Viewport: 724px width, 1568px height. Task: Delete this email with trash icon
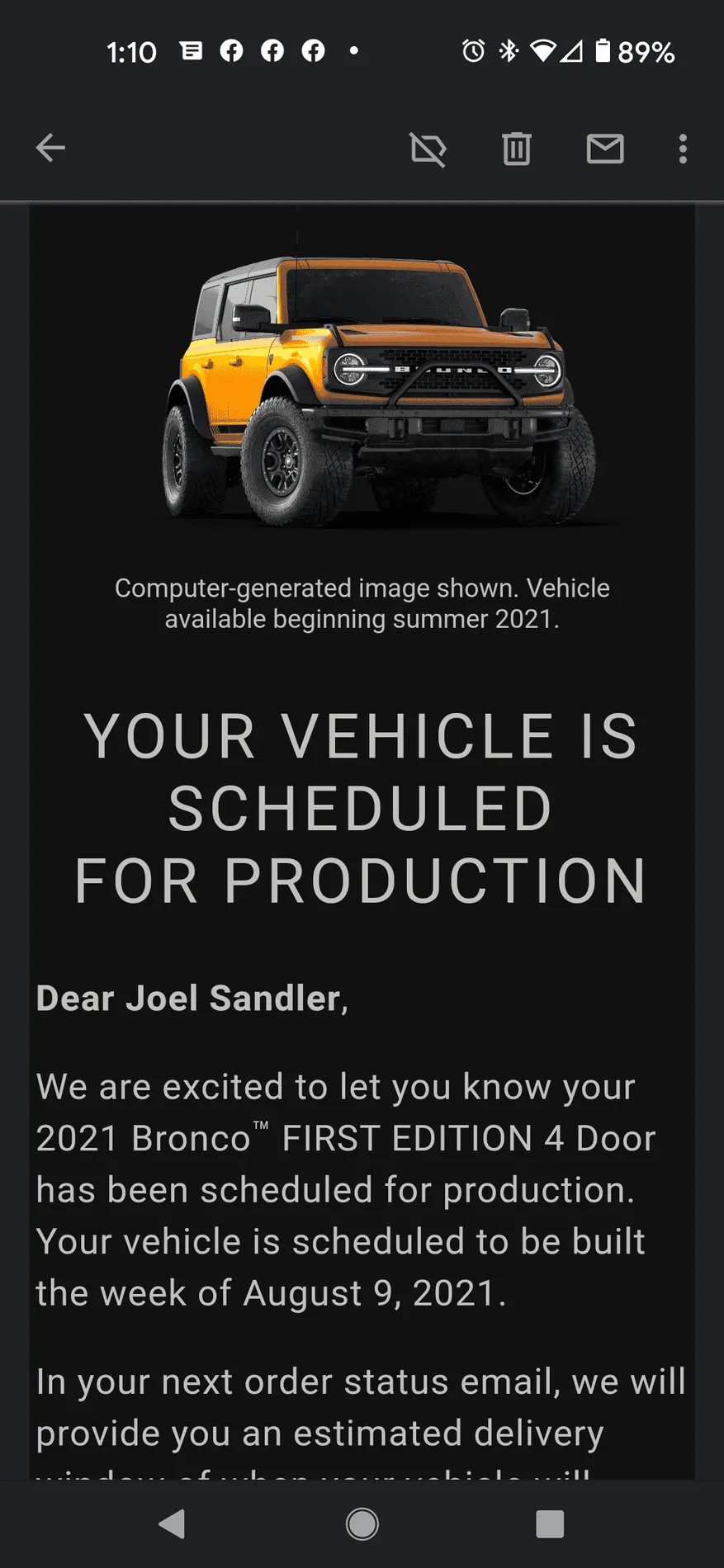(517, 149)
